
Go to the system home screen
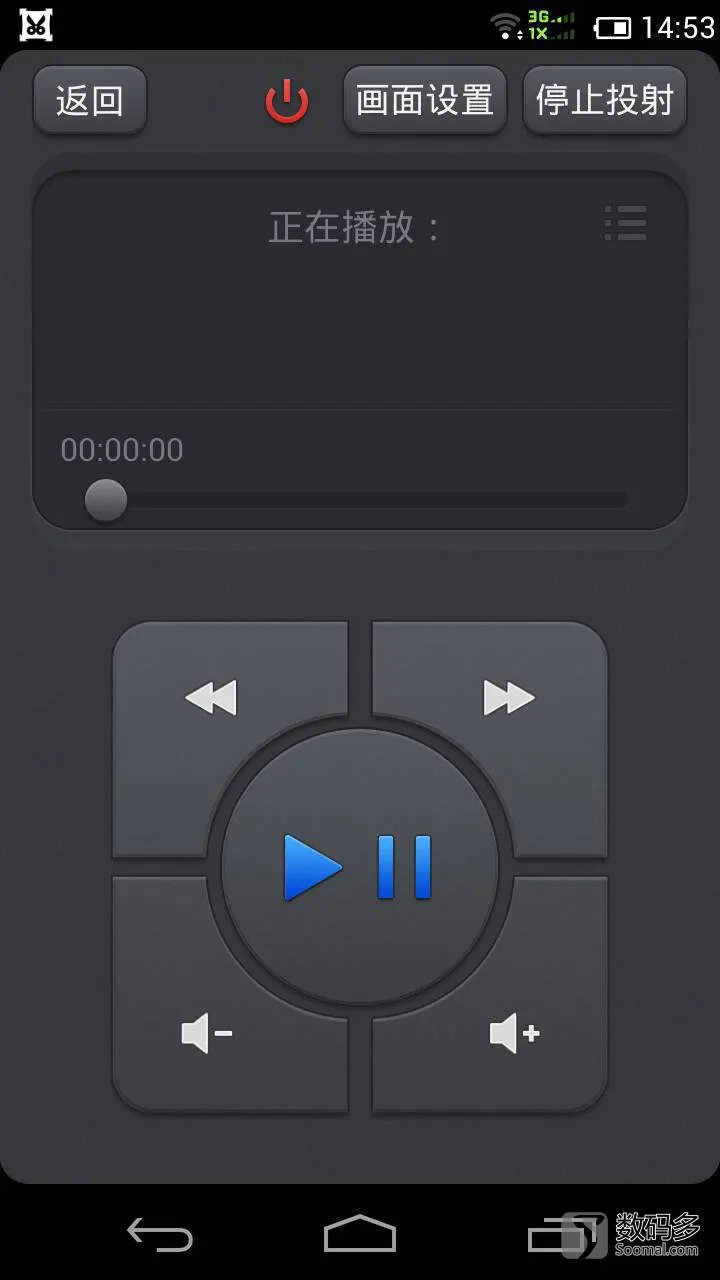point(360,1234)
